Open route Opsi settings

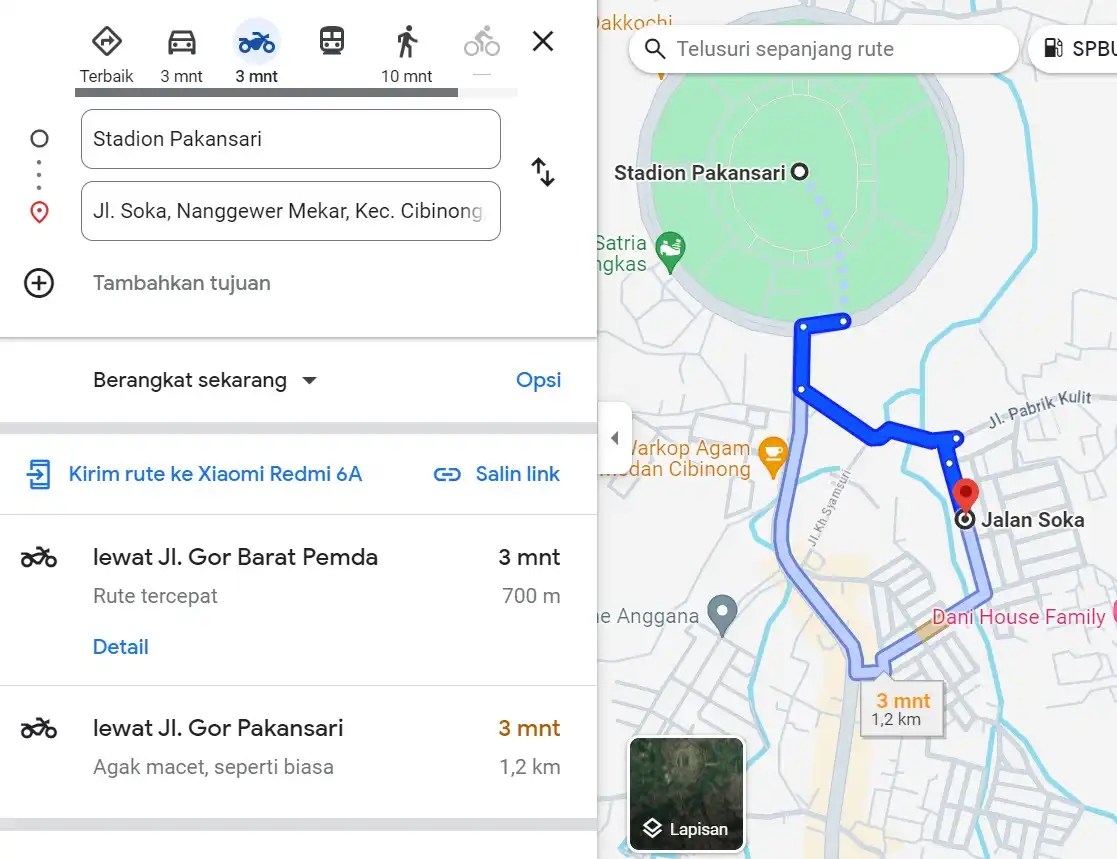[x=538, y=380]
